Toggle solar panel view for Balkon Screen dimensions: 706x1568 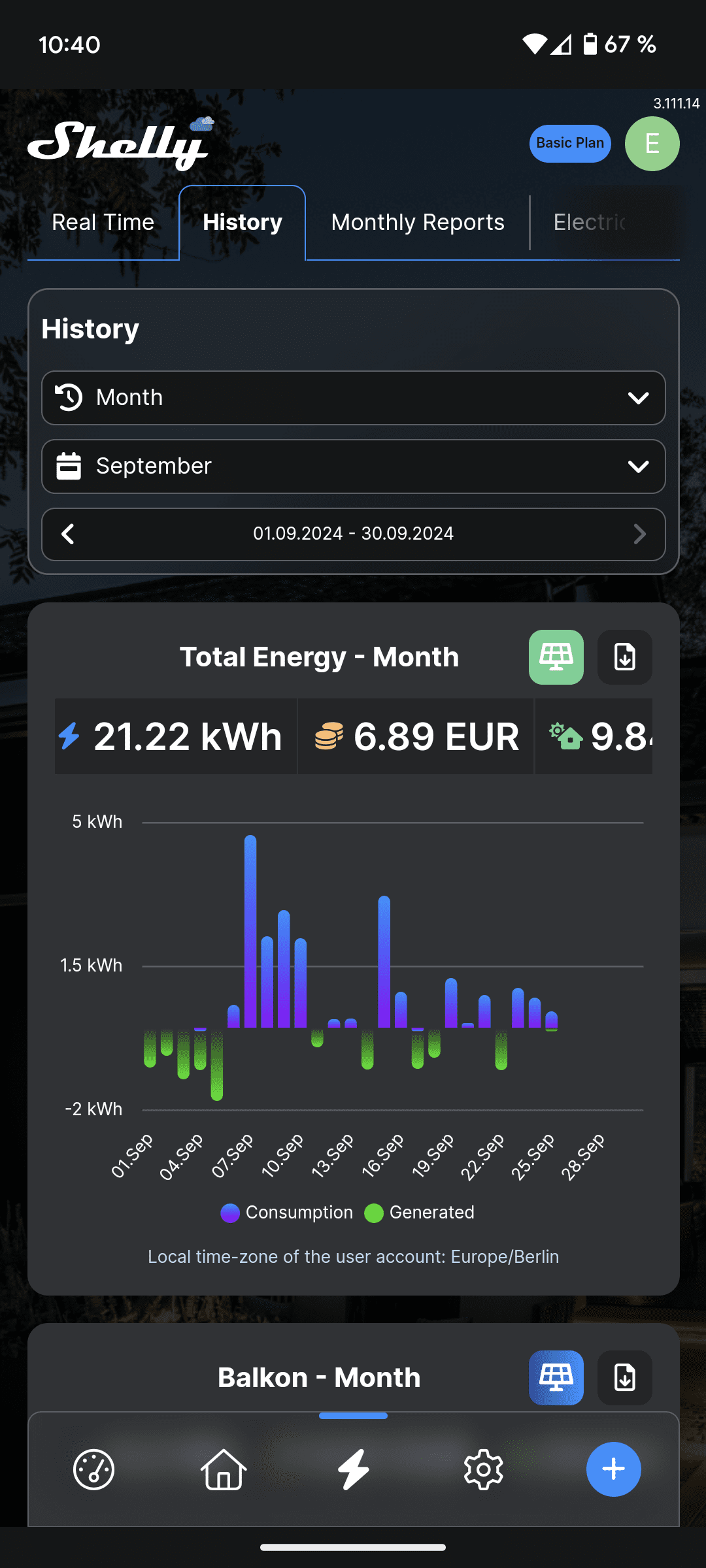click(556, 1378)
